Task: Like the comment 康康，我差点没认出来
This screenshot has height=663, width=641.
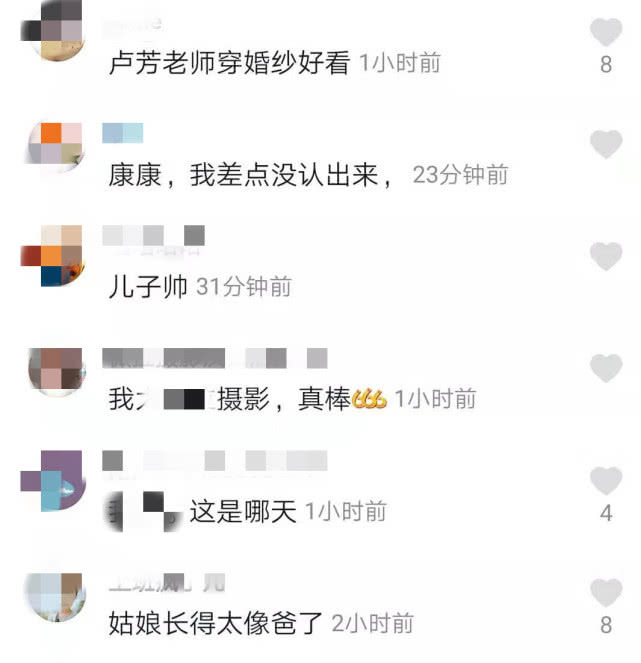Action: 606,145
